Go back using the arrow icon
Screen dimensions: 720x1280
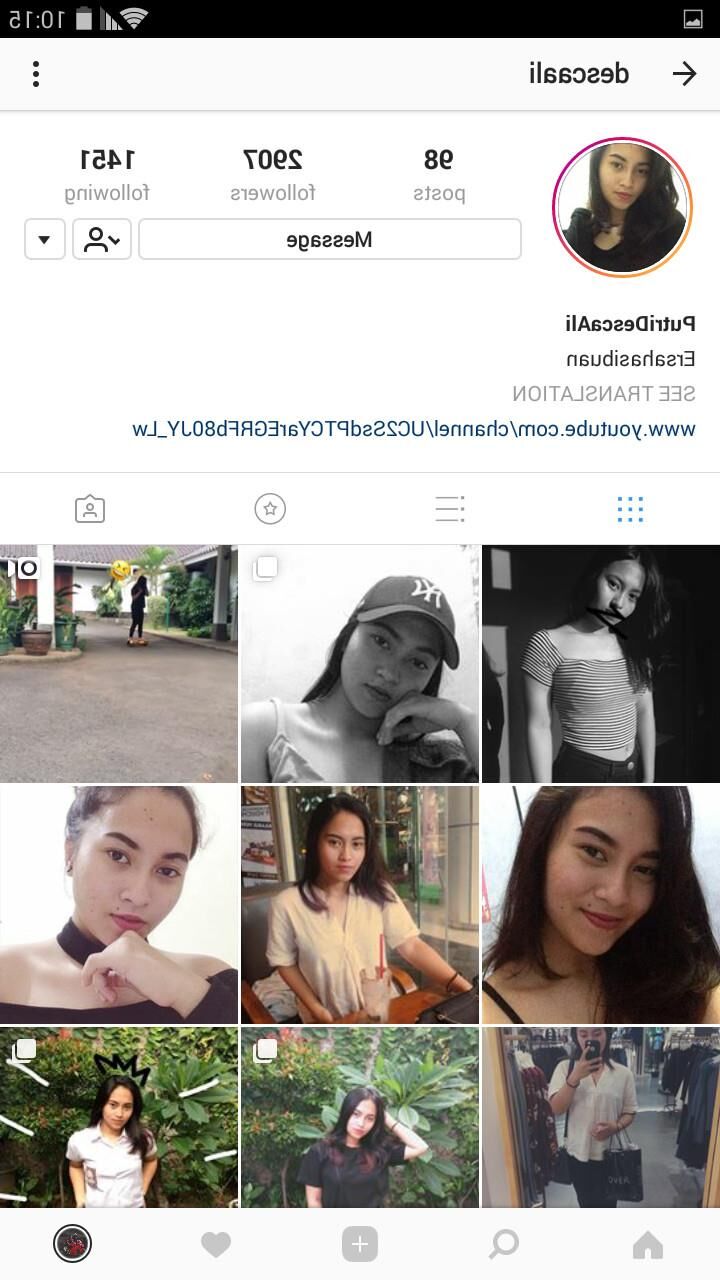(x=684, y=74)
